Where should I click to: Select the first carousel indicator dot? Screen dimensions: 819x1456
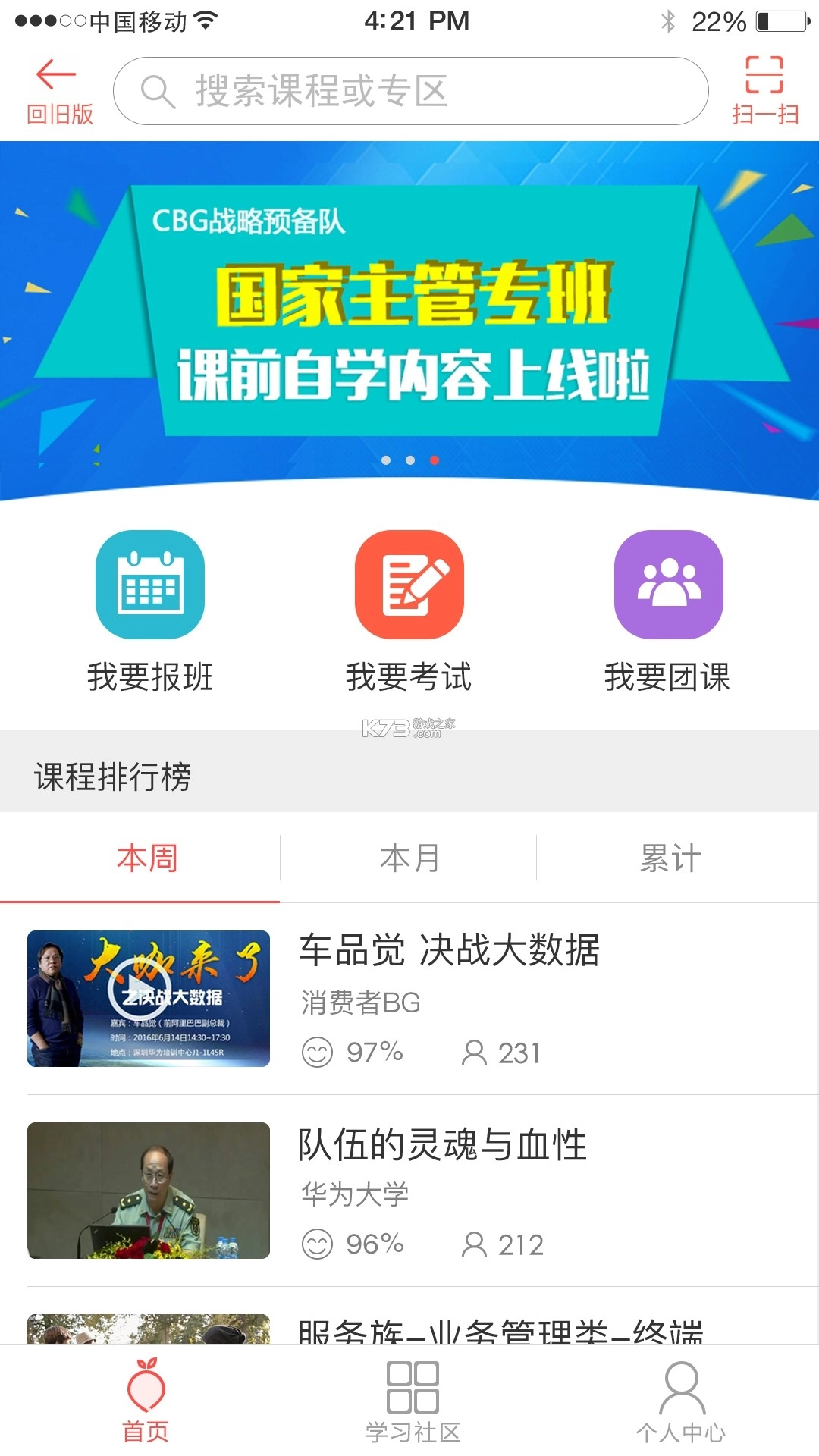click(x=385, y=460)
